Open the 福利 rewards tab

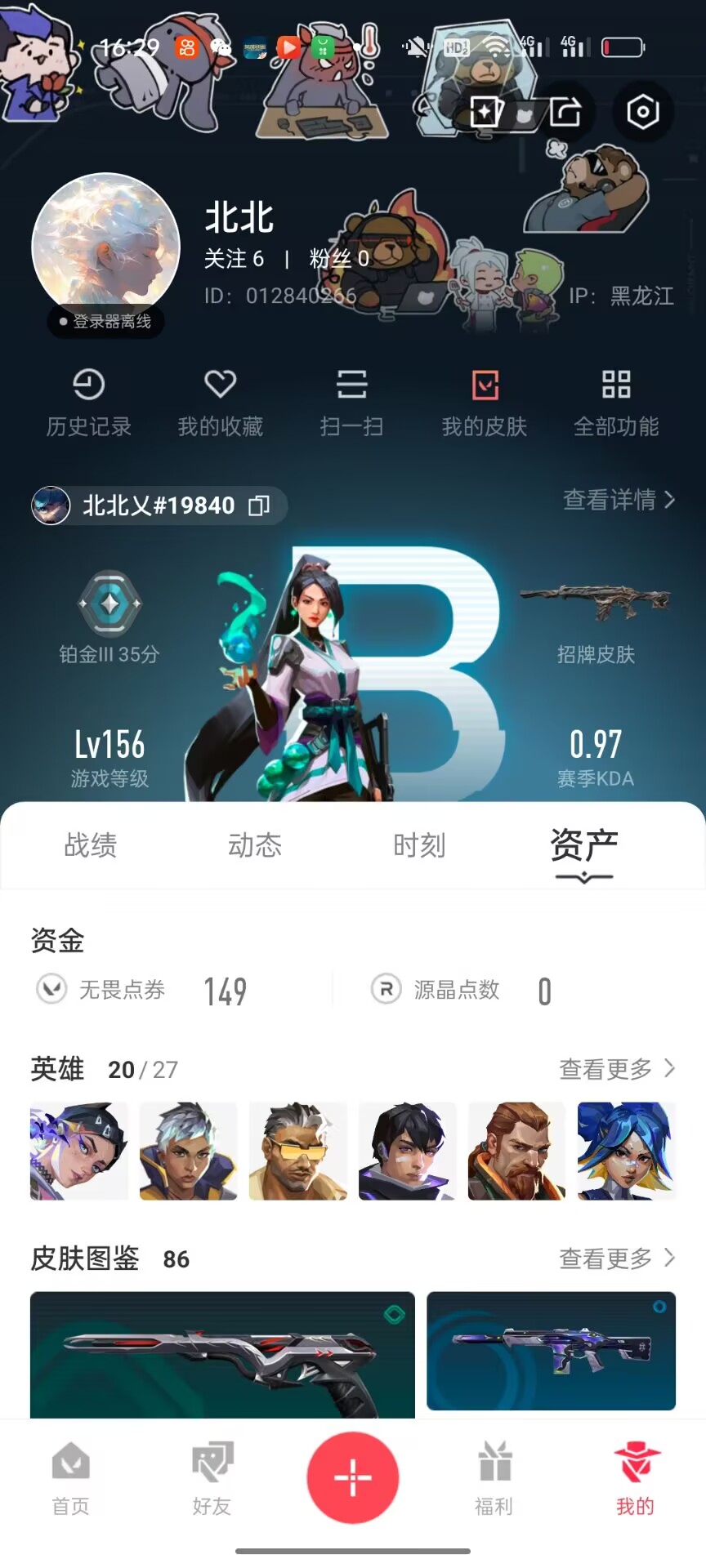click(494, 1479)
